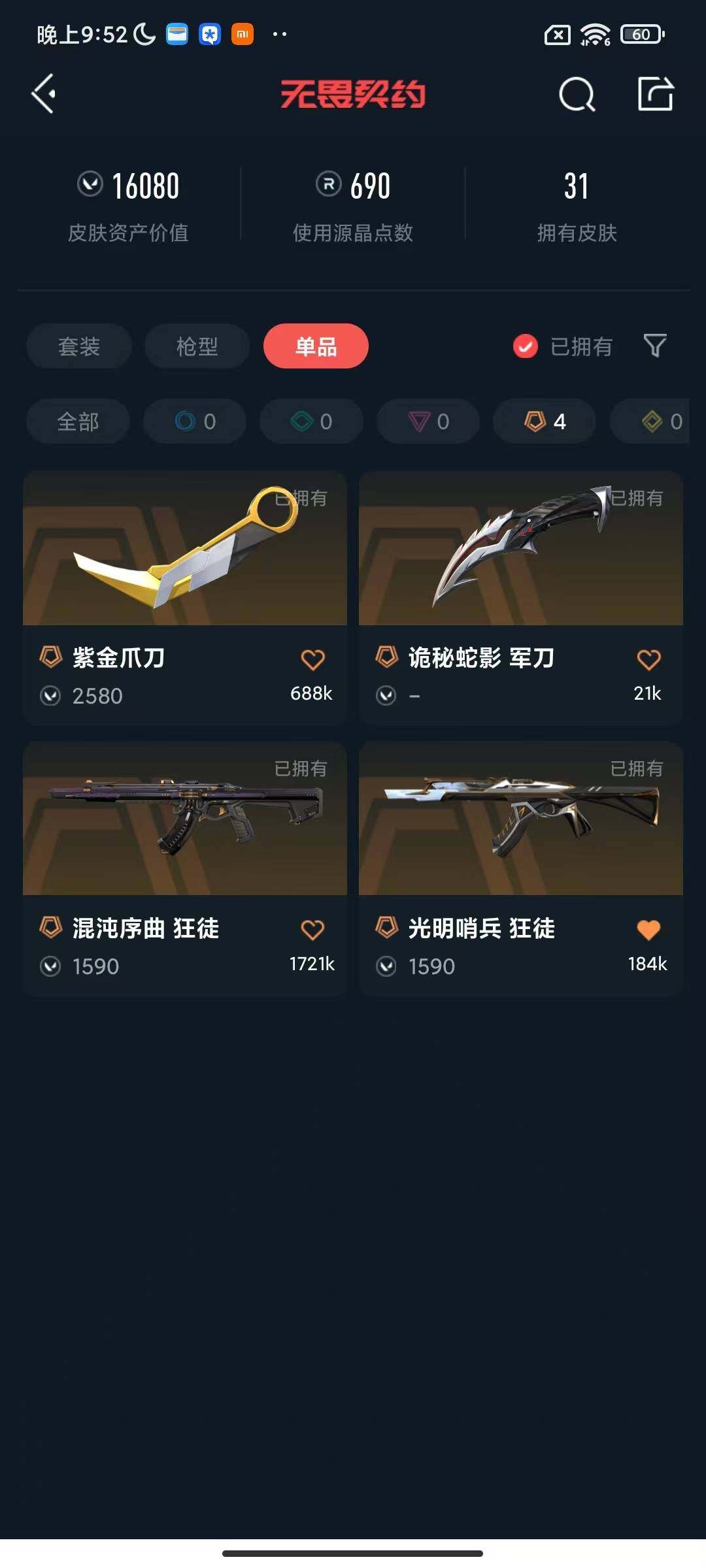Screen dimensions: 706x1568
Task: Uncheck the 已拥有 filter
Action: click(x=526, y=346)
